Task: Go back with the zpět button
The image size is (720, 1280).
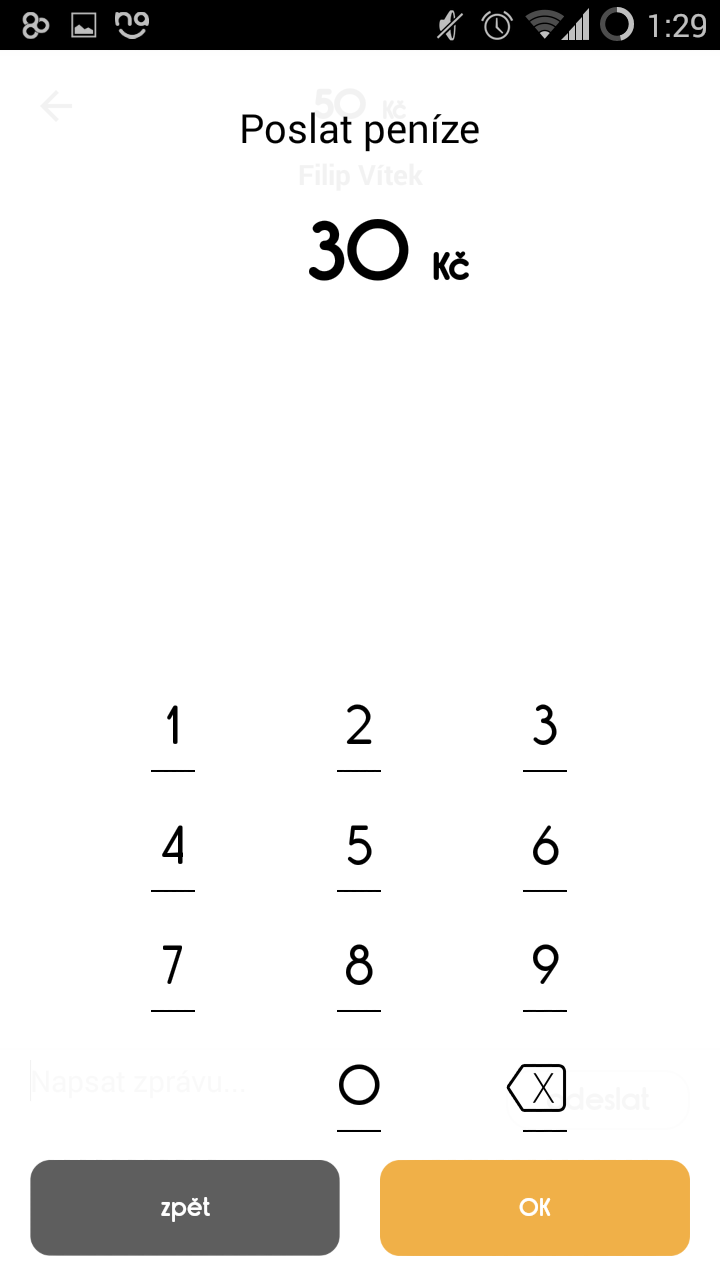Action: pos(185,1207)
